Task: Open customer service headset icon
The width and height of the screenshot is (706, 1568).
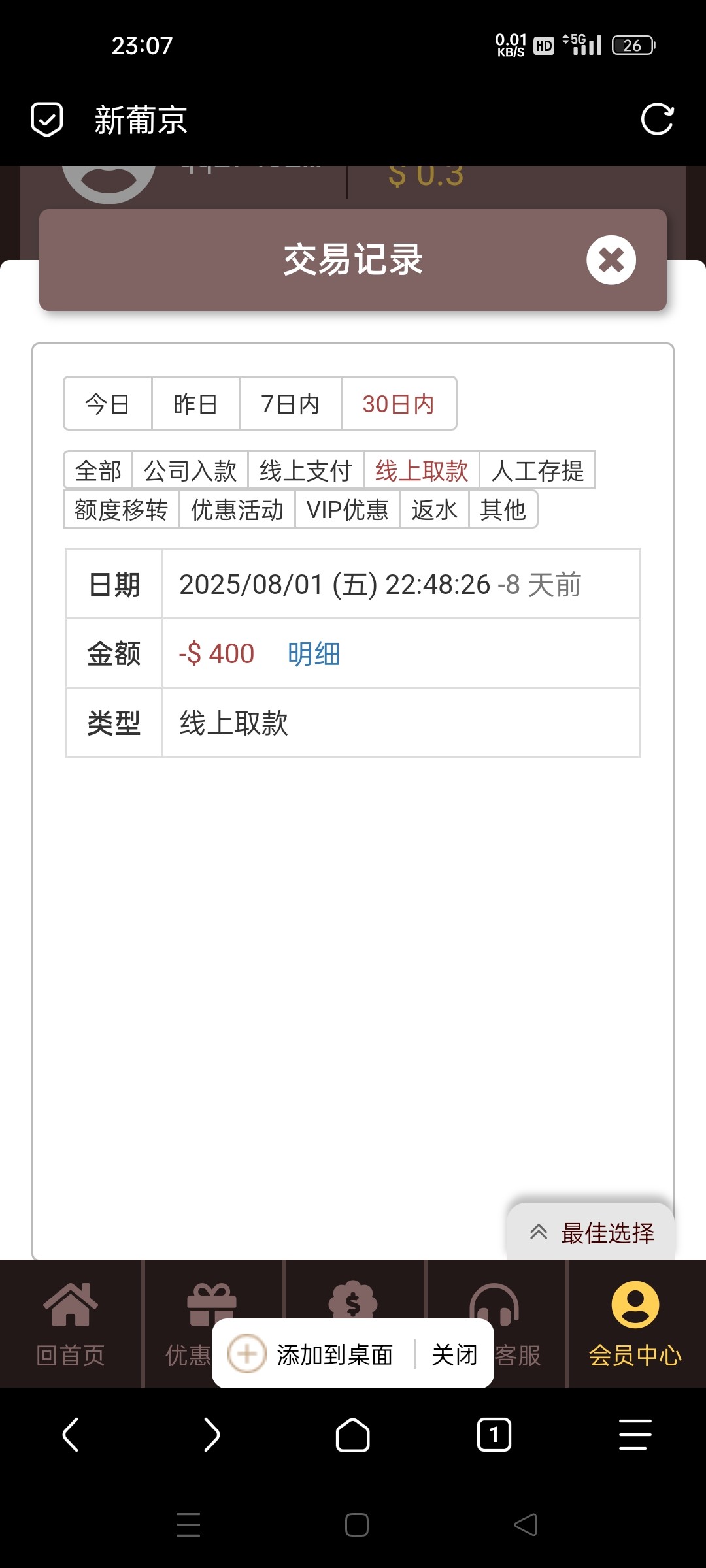Action: (494, 1303)
